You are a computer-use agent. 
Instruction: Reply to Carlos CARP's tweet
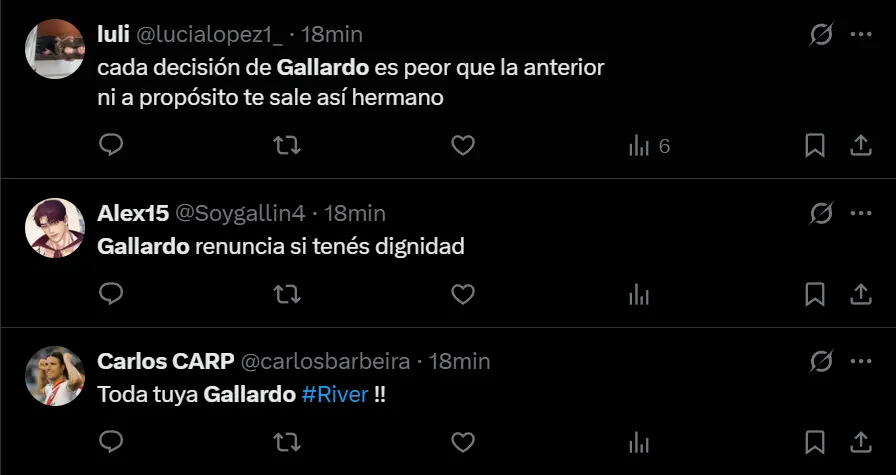[x=112, y=442]
